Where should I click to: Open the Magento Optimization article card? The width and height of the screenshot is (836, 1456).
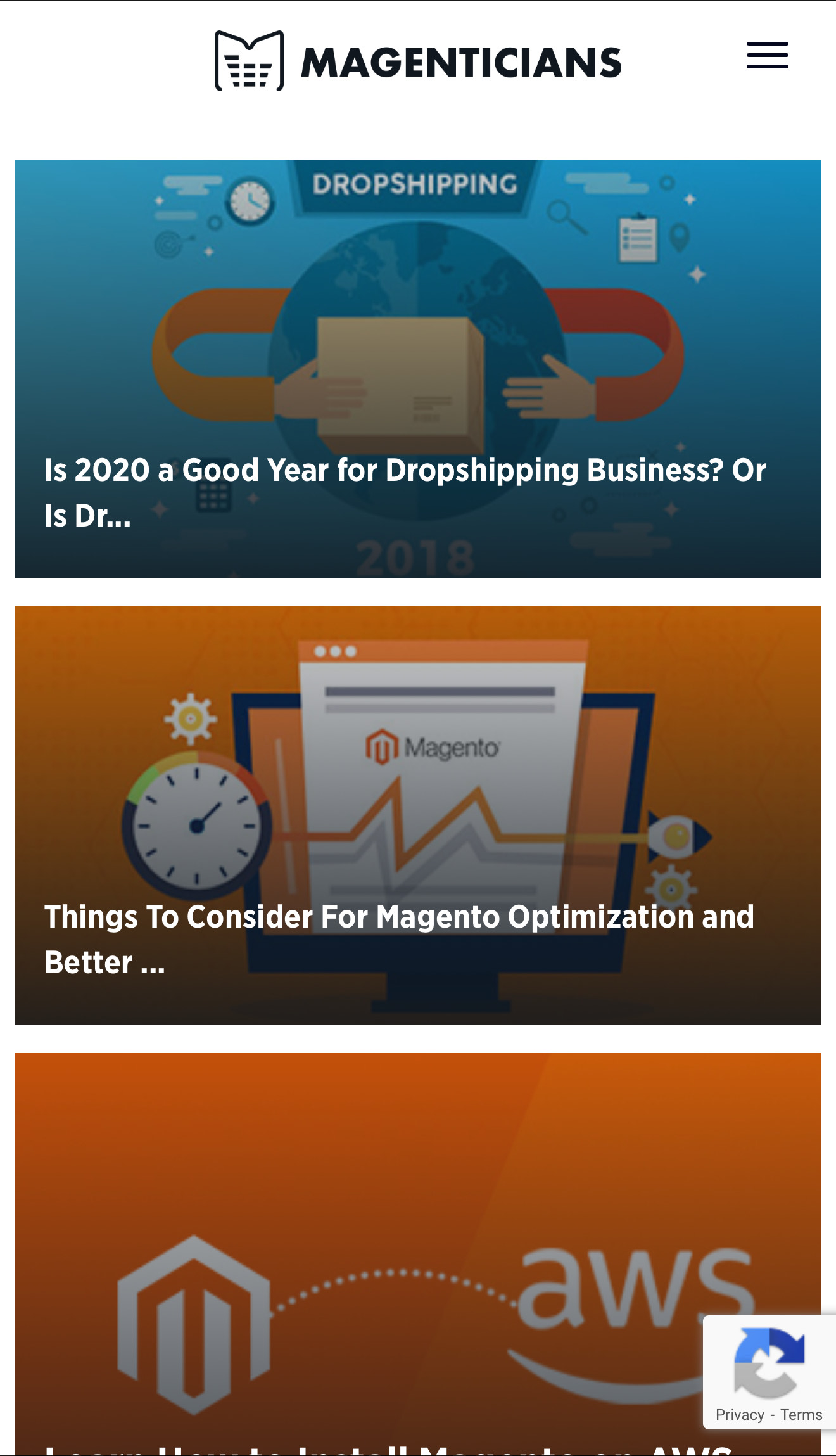(x=418, y=815)
